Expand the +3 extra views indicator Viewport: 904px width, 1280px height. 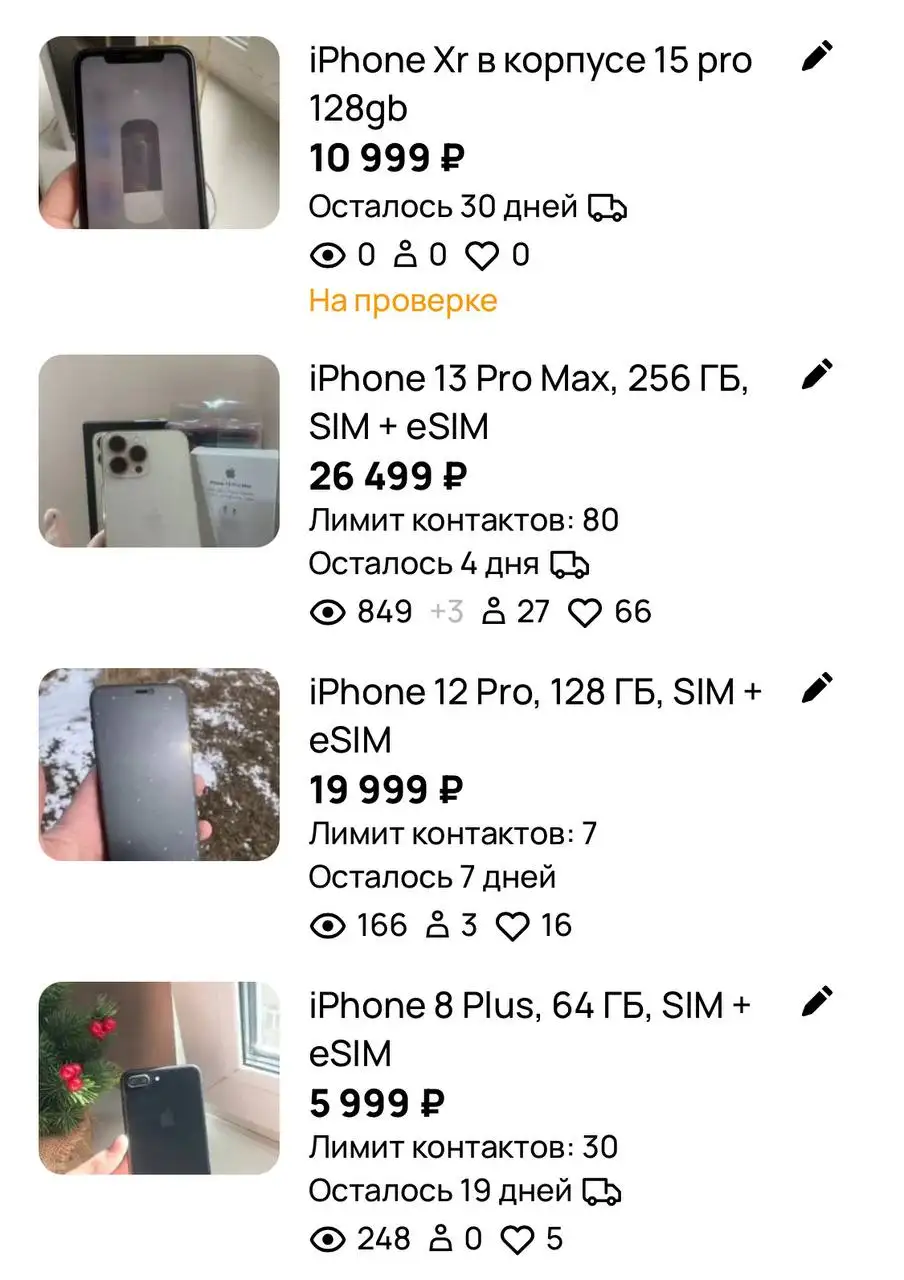tap(446, 612)
